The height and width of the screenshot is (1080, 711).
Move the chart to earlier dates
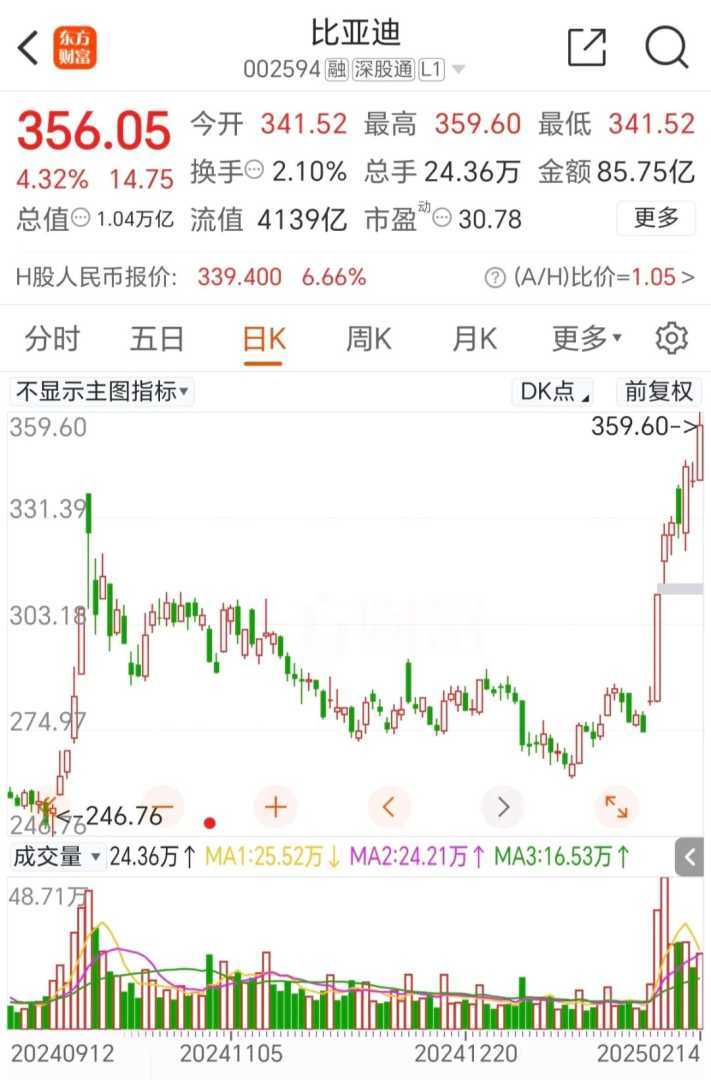coord(390,806)
